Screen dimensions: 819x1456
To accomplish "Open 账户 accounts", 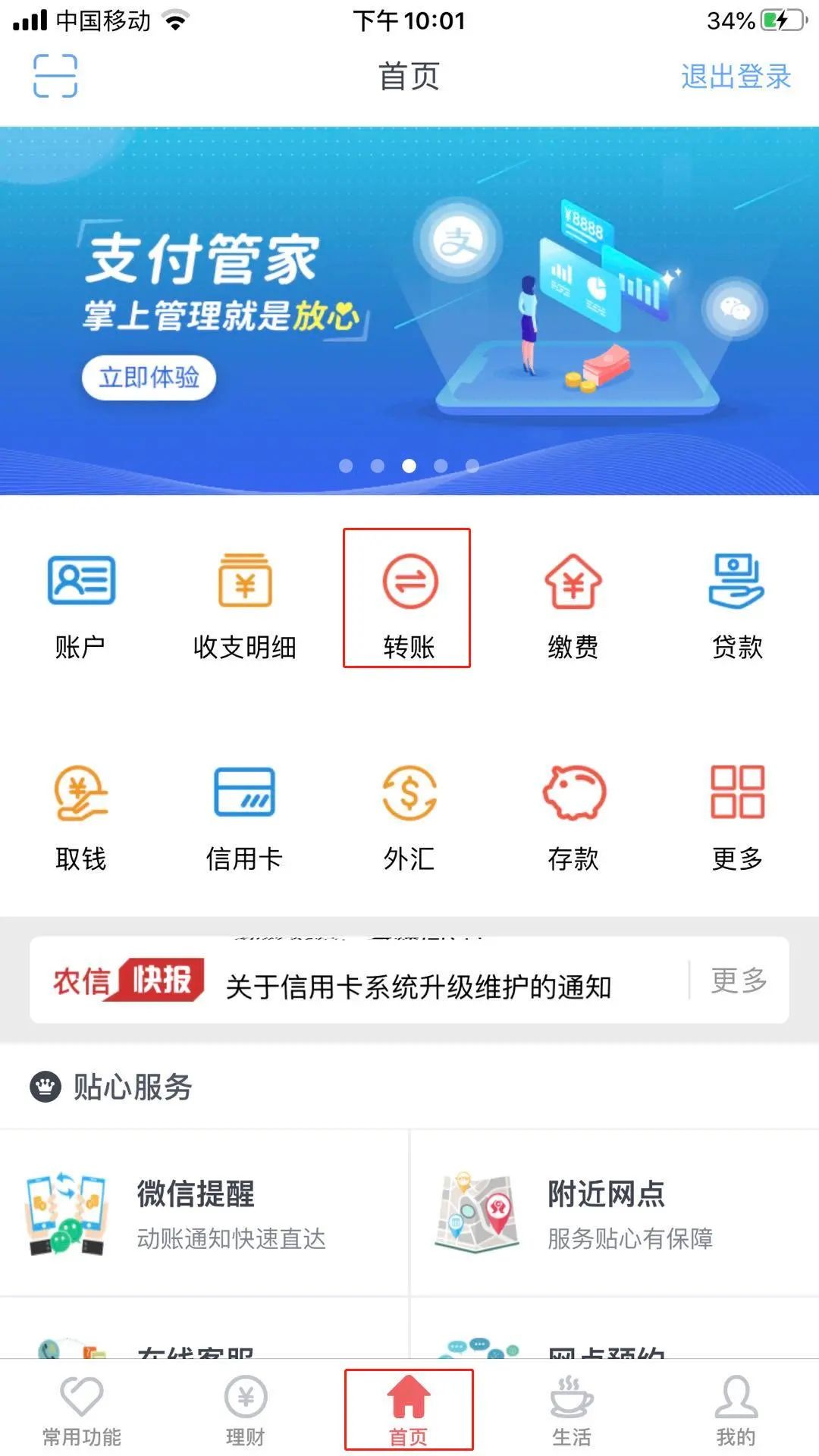I will pos(81,604).
